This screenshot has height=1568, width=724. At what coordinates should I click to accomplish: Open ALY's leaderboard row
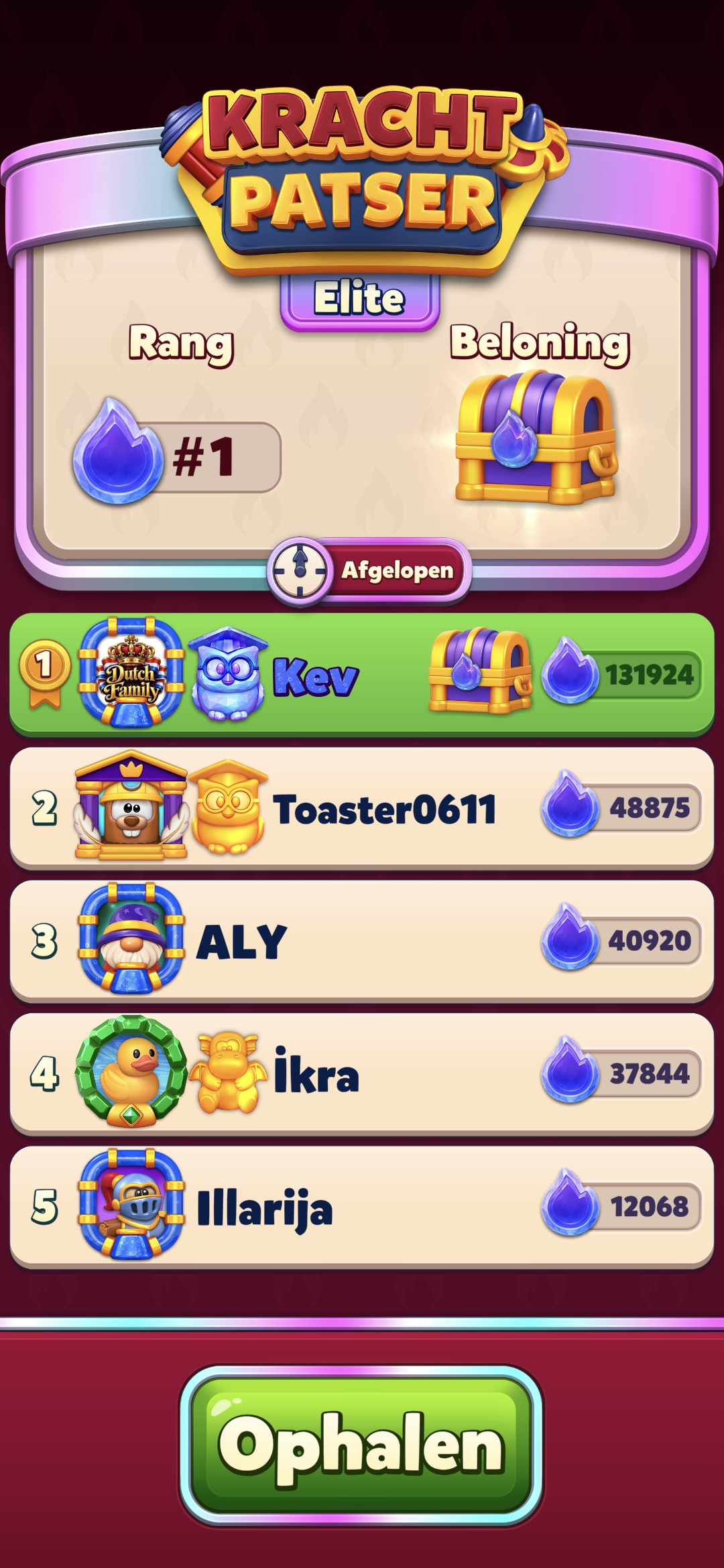click(x=362, y=940)
